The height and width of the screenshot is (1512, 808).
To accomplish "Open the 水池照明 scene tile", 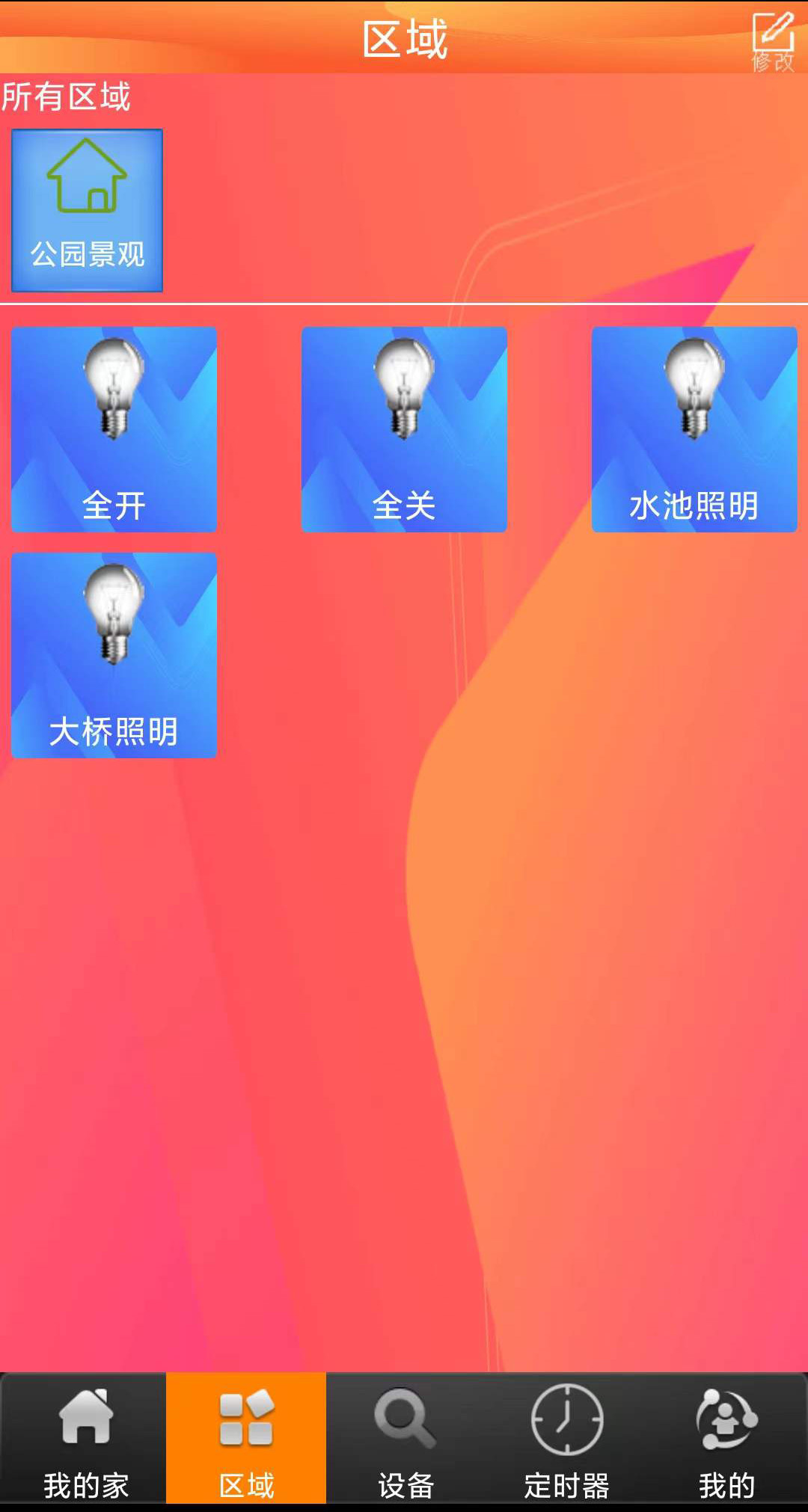I will 694,429.
